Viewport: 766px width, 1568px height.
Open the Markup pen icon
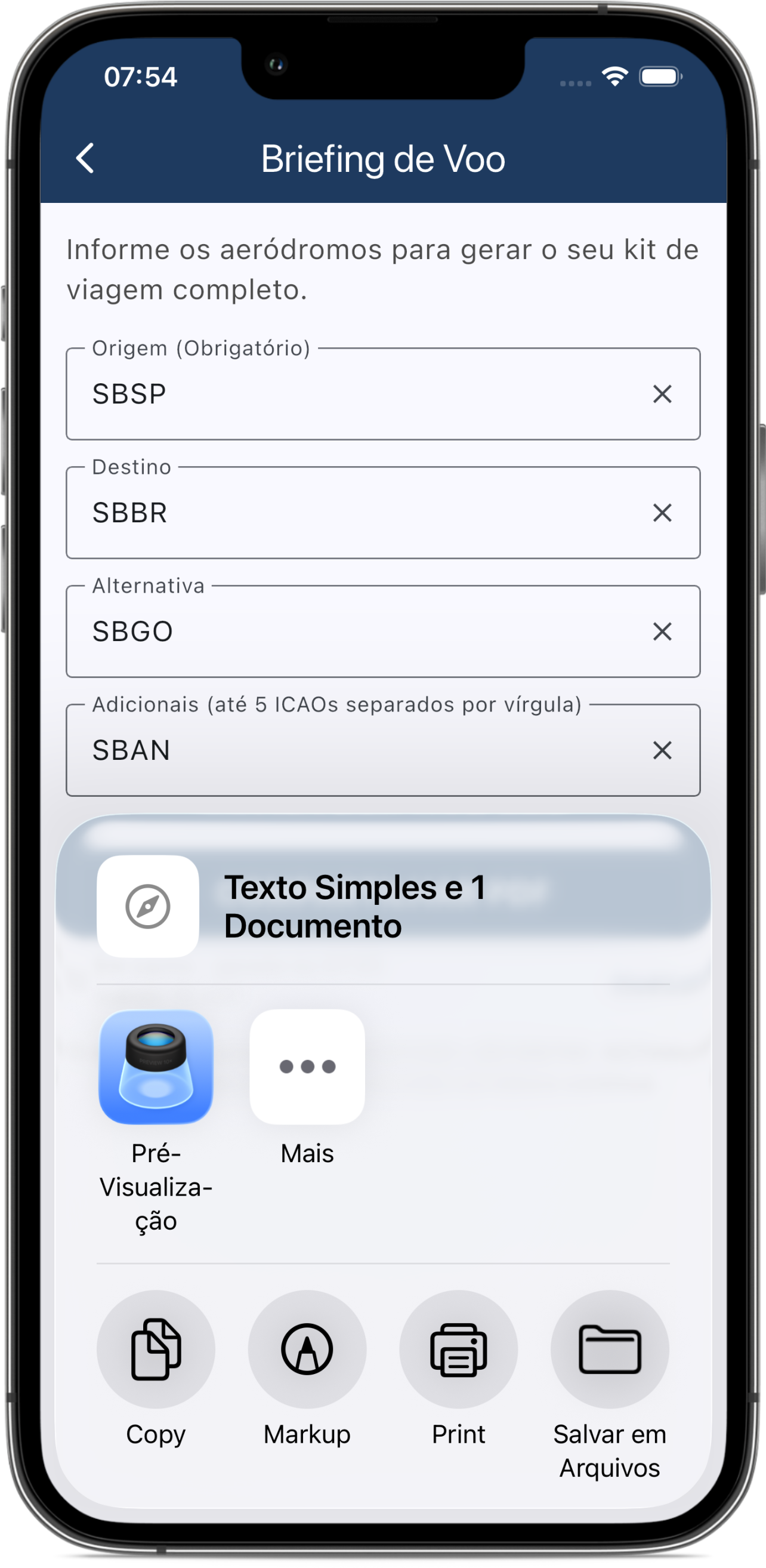[307, 1349]
